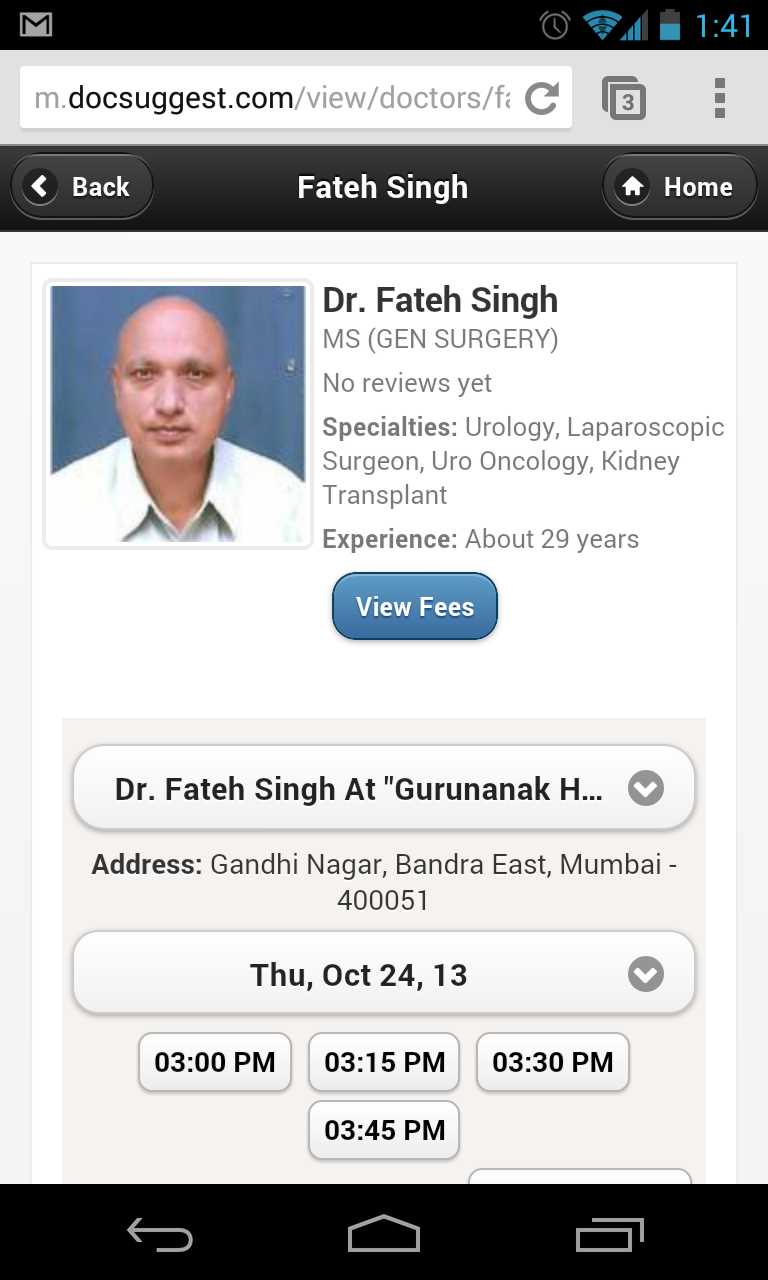Image resolution: width=768 pixels, height=1280 pixels.
Task: Open the system recent apps view
Action: (x=610, y=1234)
